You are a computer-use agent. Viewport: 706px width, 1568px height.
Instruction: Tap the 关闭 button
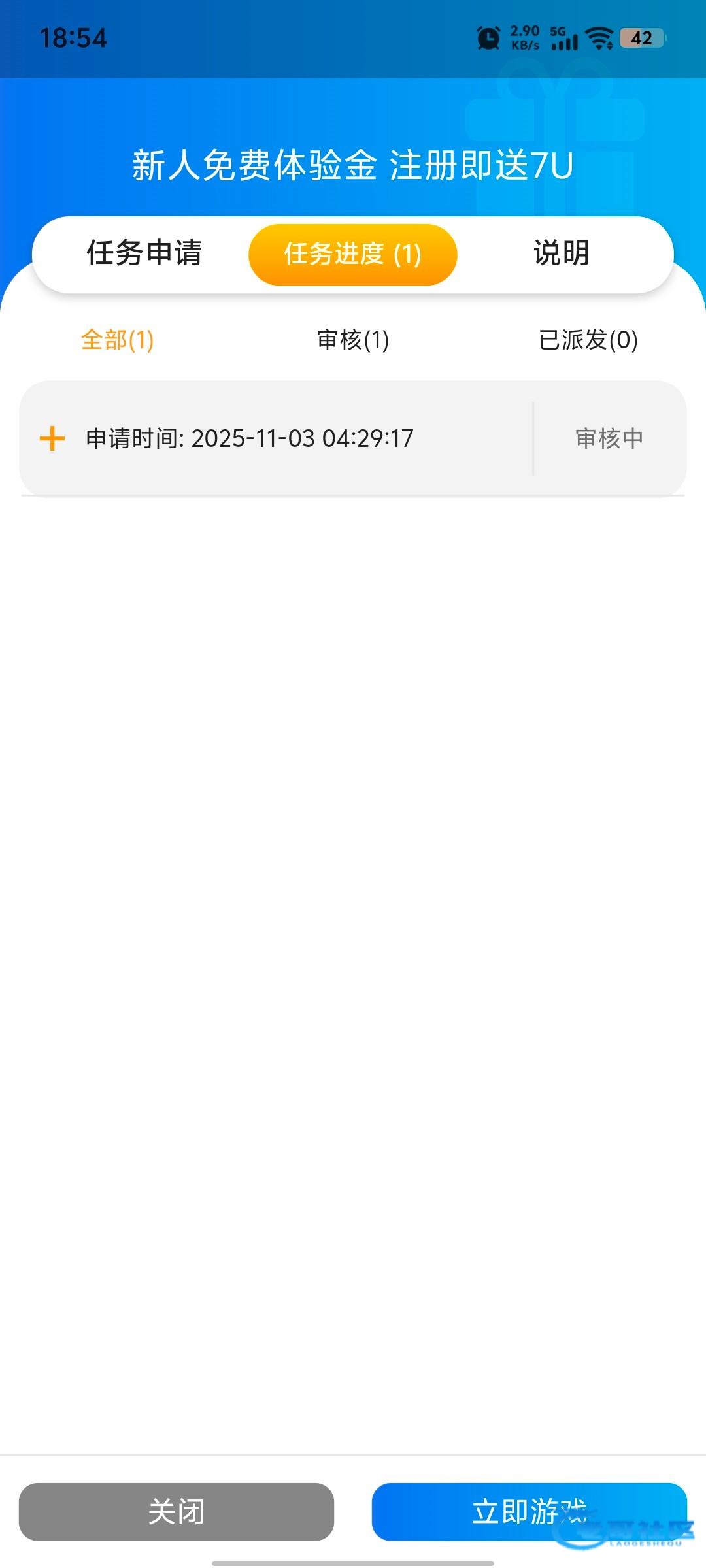click(176, 1511)
